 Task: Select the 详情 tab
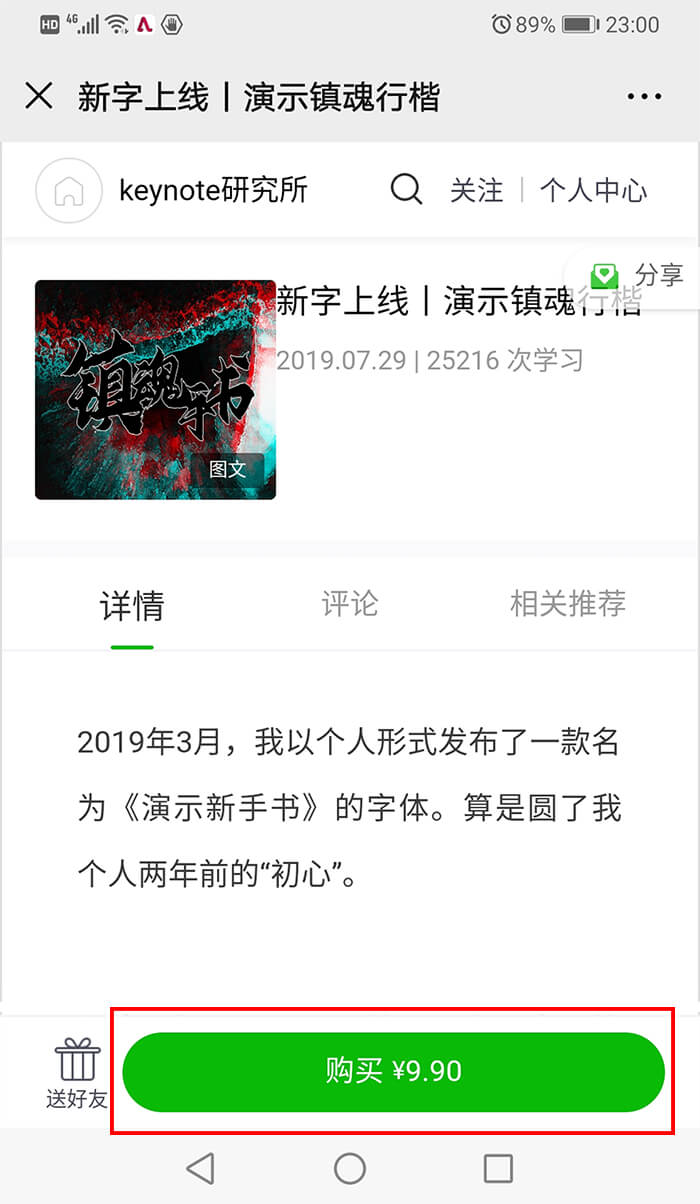point(132,605)
